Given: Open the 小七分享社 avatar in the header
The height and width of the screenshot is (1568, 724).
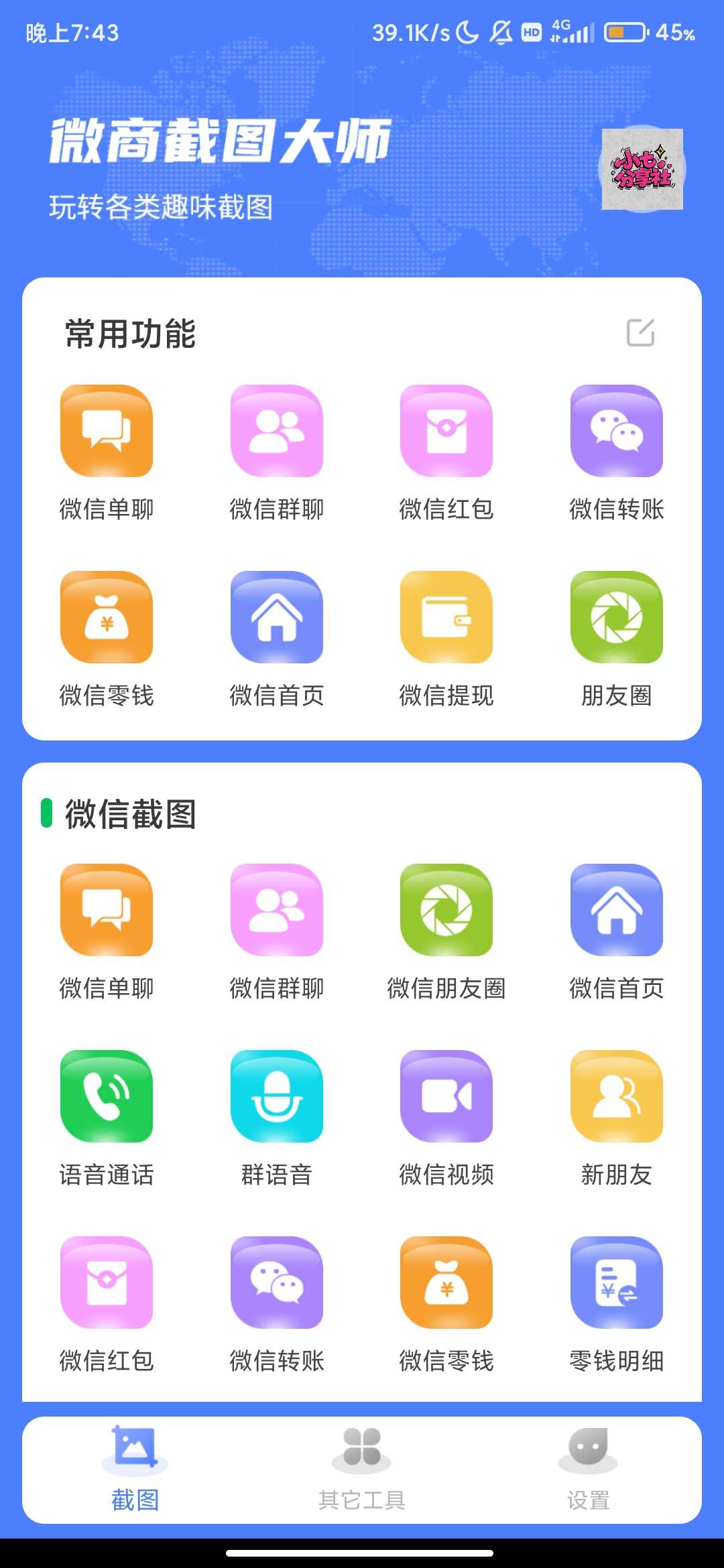Looking at the screenshot, I should (x=642, y=169).
